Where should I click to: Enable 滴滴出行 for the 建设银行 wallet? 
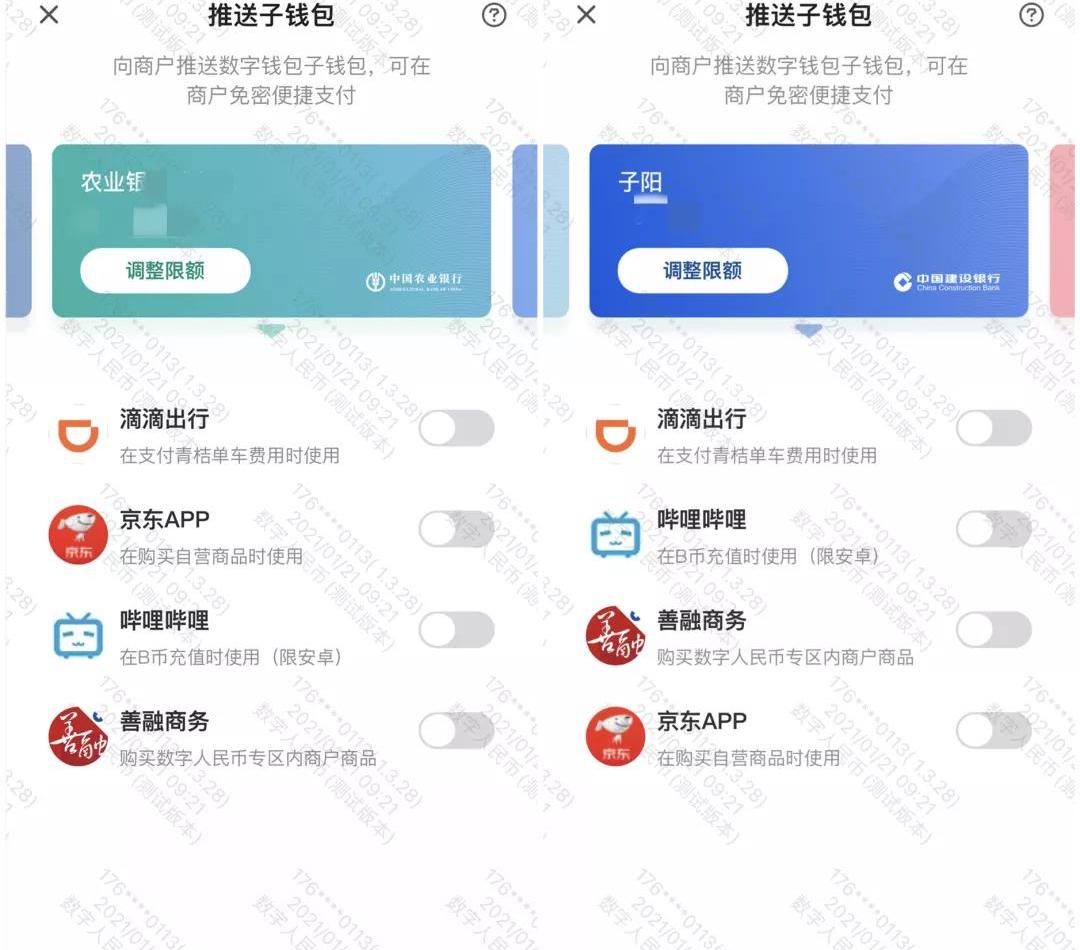coord(993,429)
